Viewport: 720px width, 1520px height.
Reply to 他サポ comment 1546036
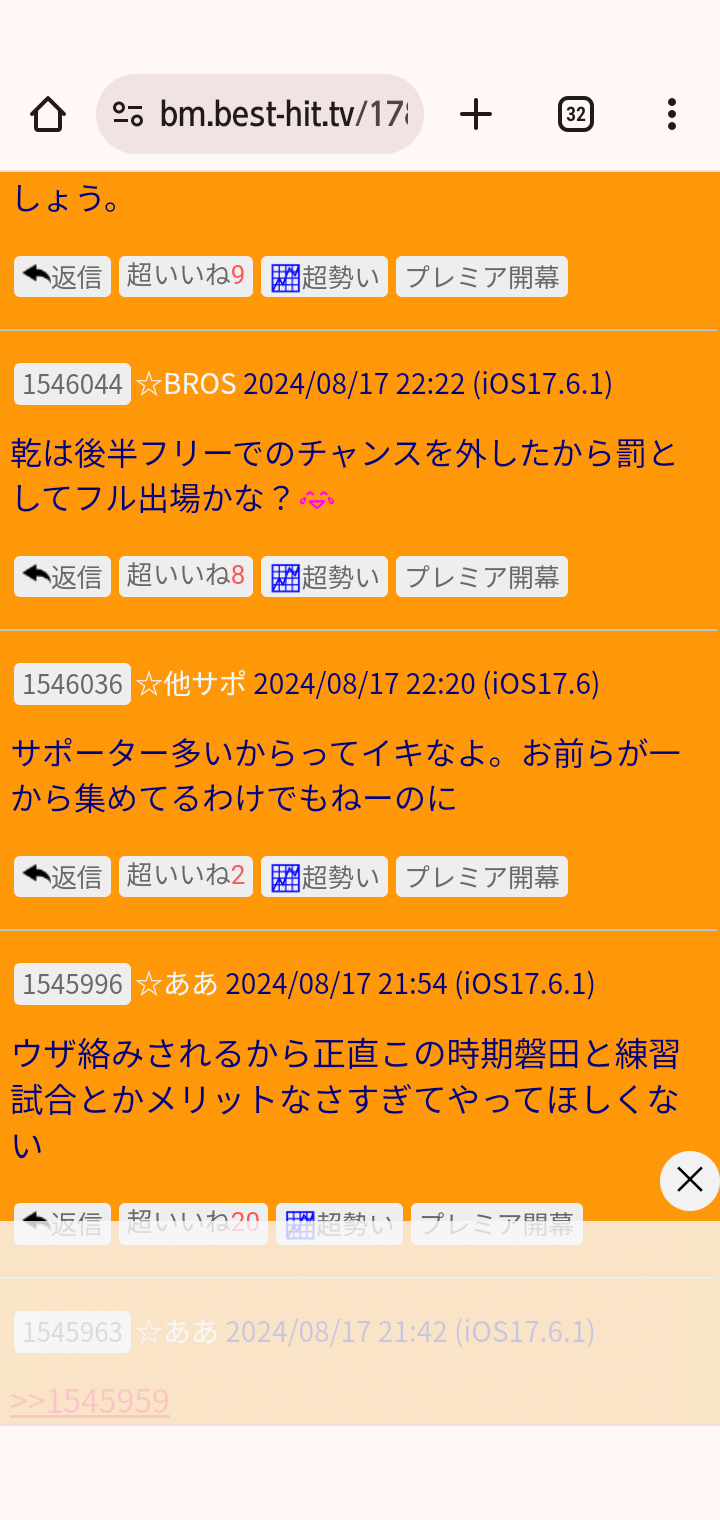[x=62, y=876]
